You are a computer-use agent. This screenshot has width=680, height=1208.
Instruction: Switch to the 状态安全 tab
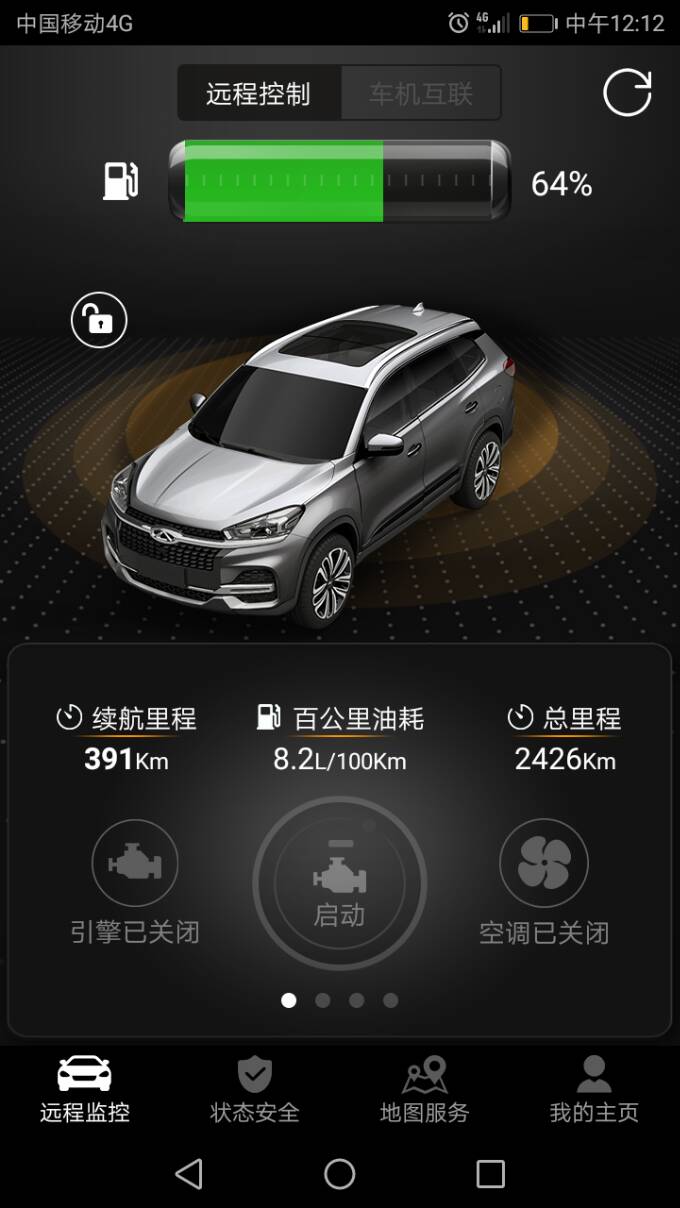255,1089
